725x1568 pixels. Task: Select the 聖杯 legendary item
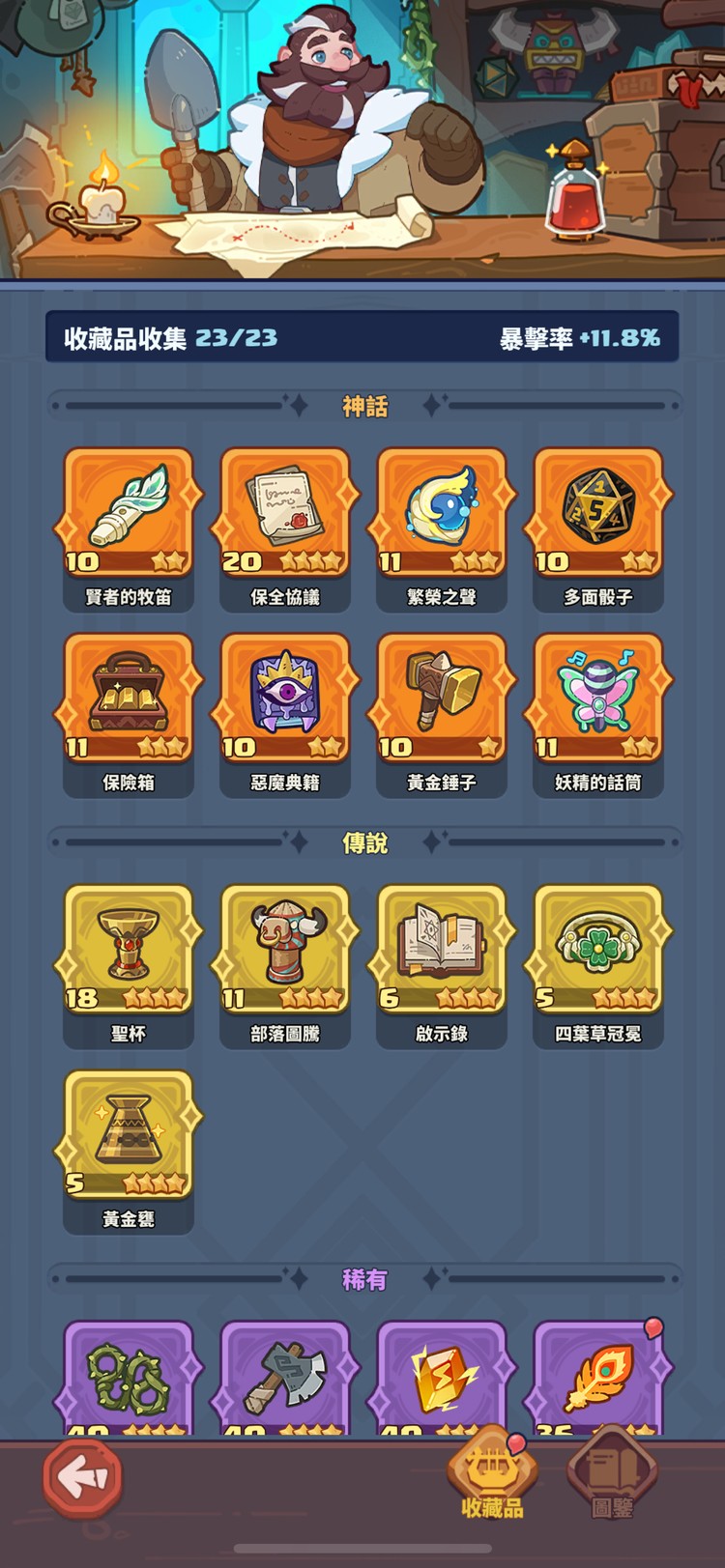pos(129,950)
